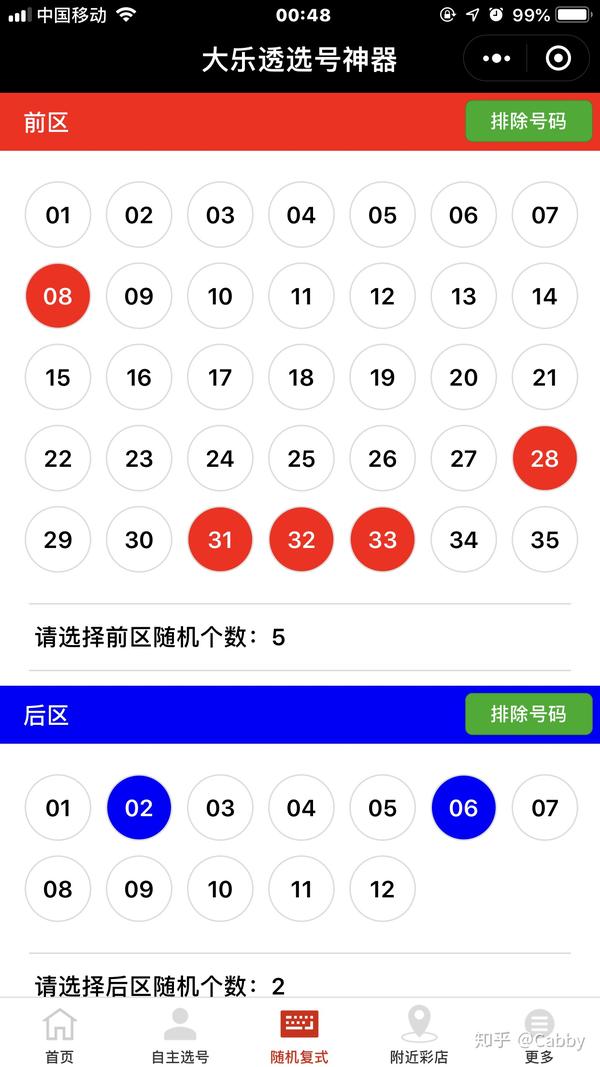Select front-zone number 35
Screen dimensions: 600x1067
coord(545,540)
